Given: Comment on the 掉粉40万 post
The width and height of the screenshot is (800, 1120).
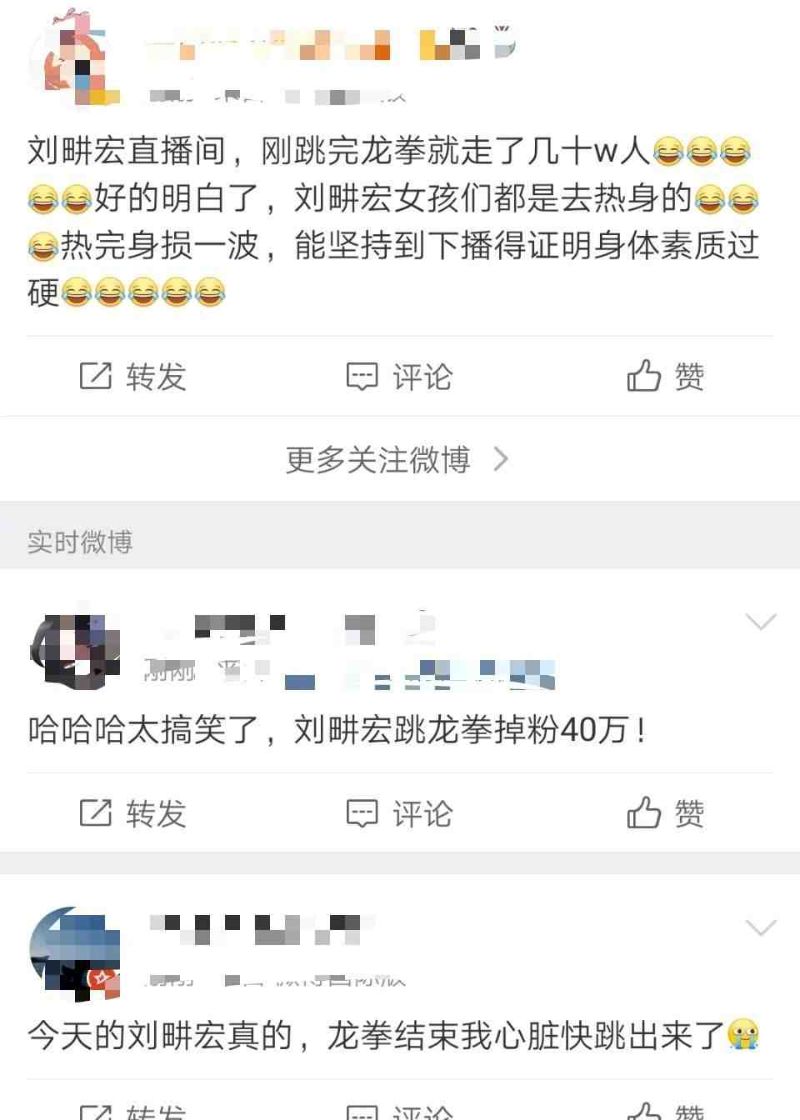Looking at the screenshot, I should tap(398, 813).
